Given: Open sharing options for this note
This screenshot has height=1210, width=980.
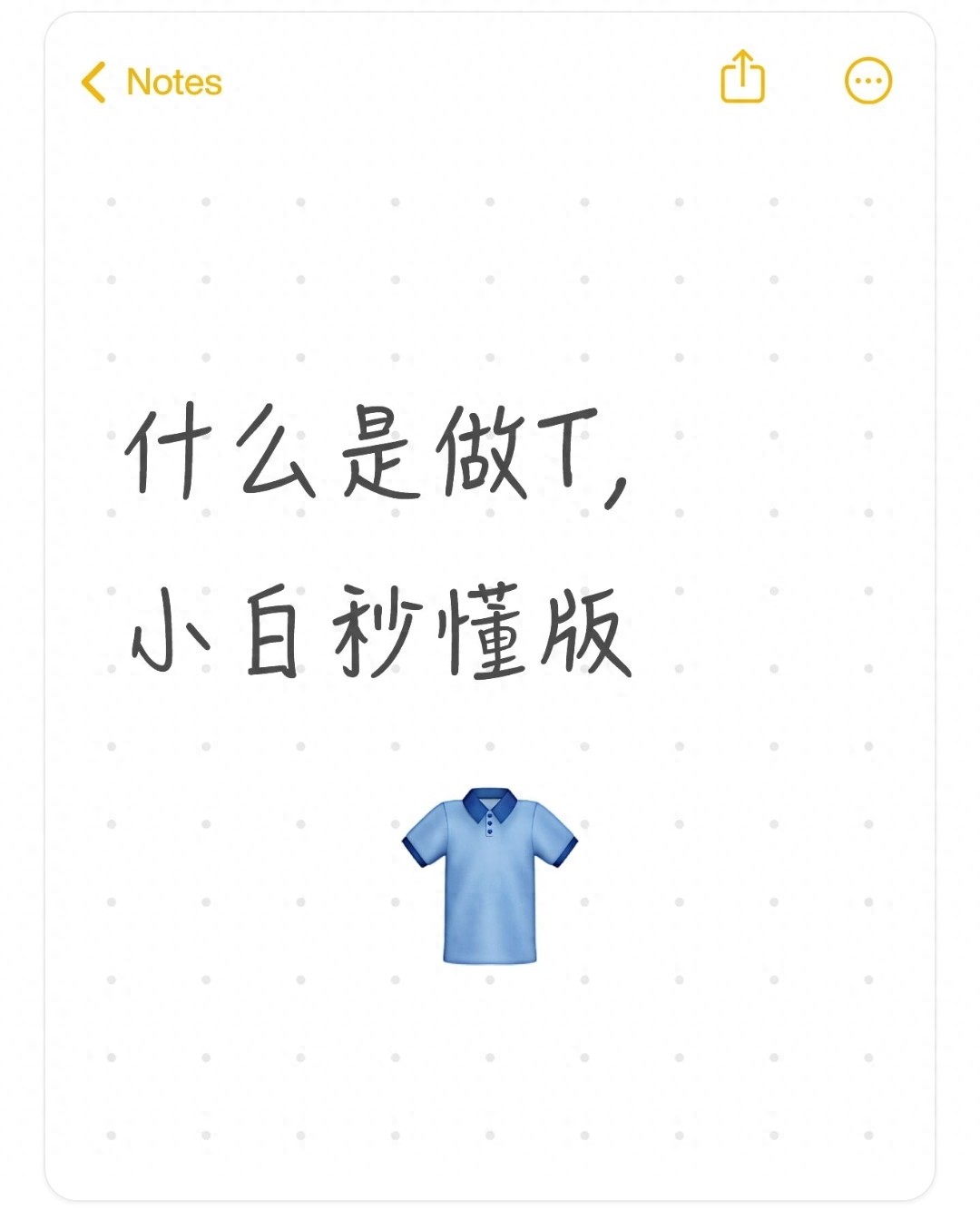Looking at the screenshot, I should (742, 82).
